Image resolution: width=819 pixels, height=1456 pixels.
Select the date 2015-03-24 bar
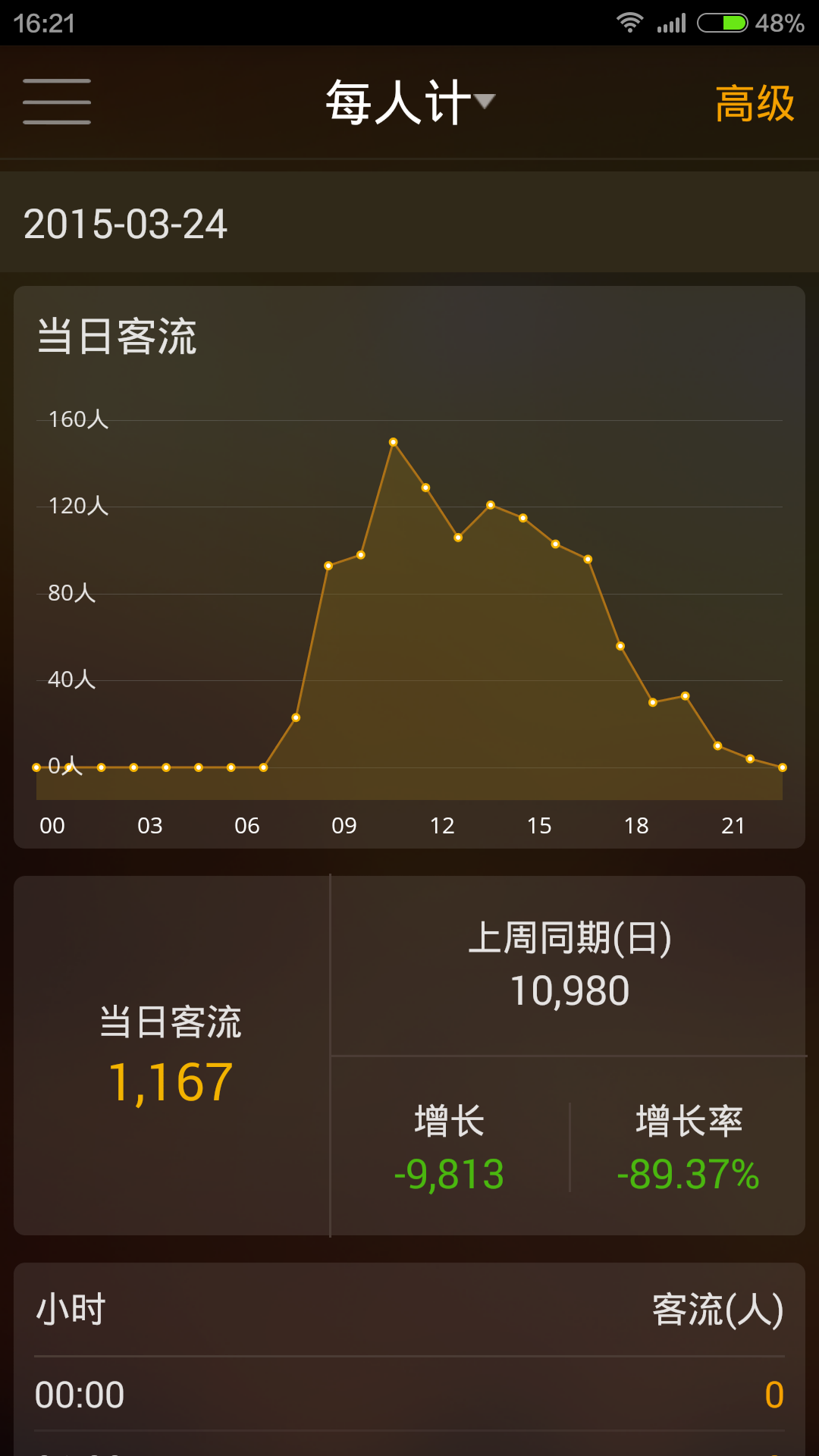[409, 222]
